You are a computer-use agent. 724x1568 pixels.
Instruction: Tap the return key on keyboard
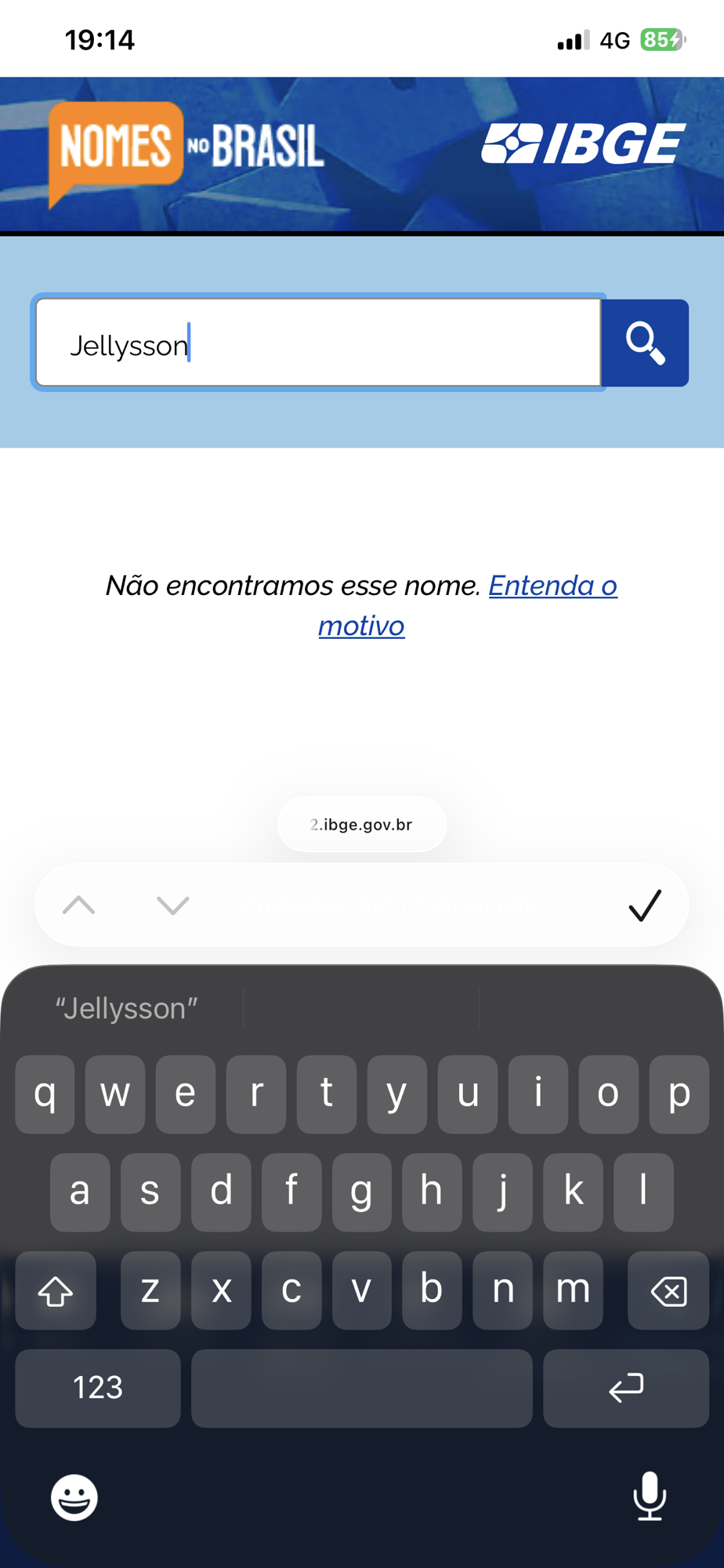625,1388
